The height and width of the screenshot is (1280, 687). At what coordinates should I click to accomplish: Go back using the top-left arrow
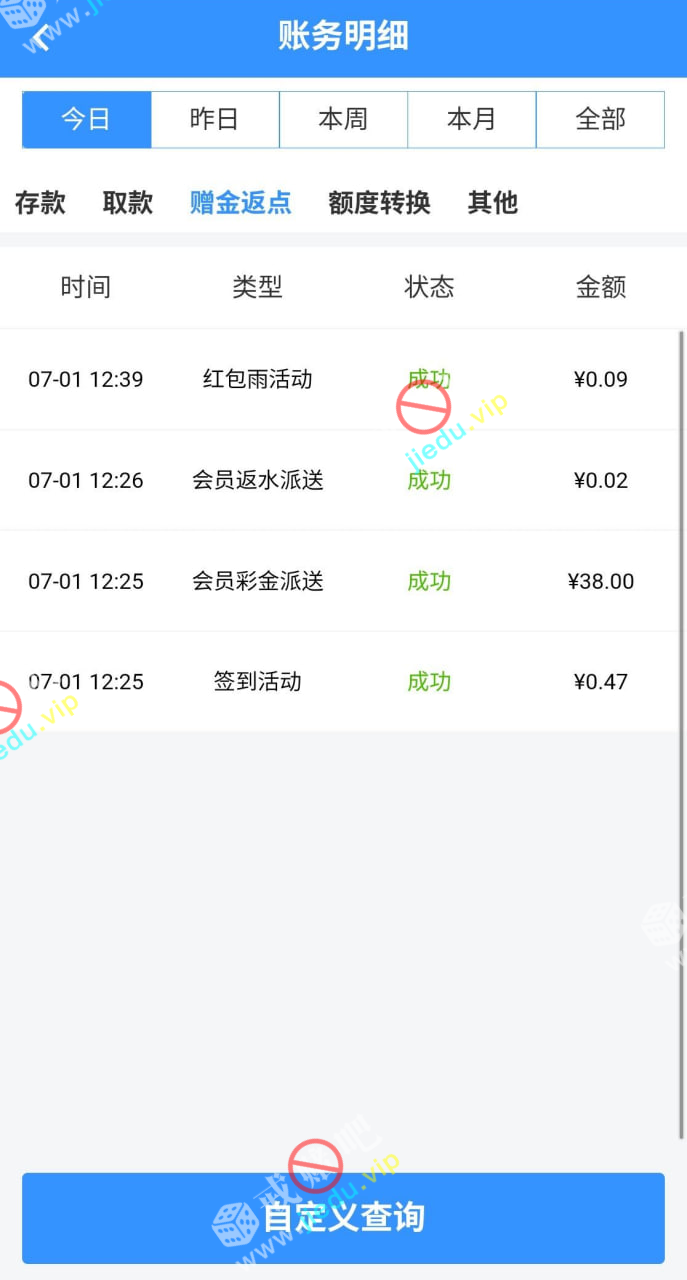[40, 37]
